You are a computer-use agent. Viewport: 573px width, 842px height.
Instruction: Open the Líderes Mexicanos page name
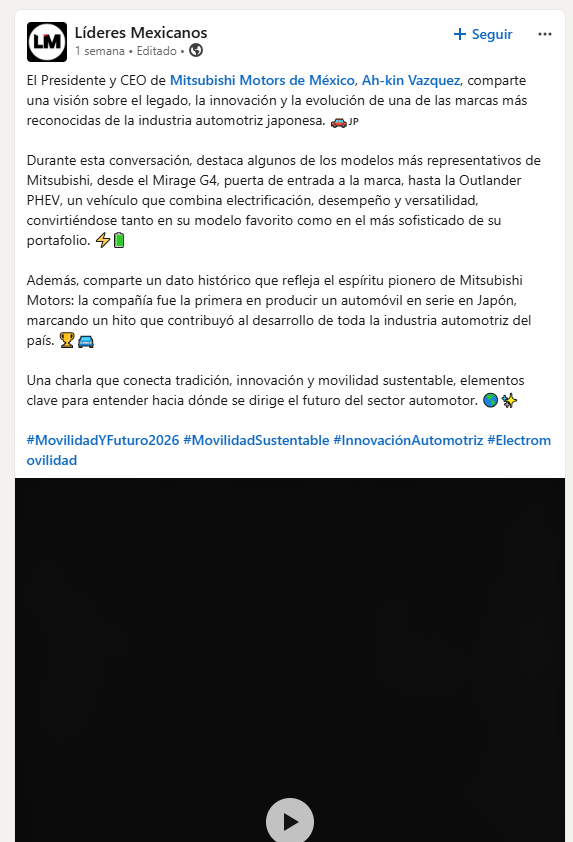tap(141, 33)
